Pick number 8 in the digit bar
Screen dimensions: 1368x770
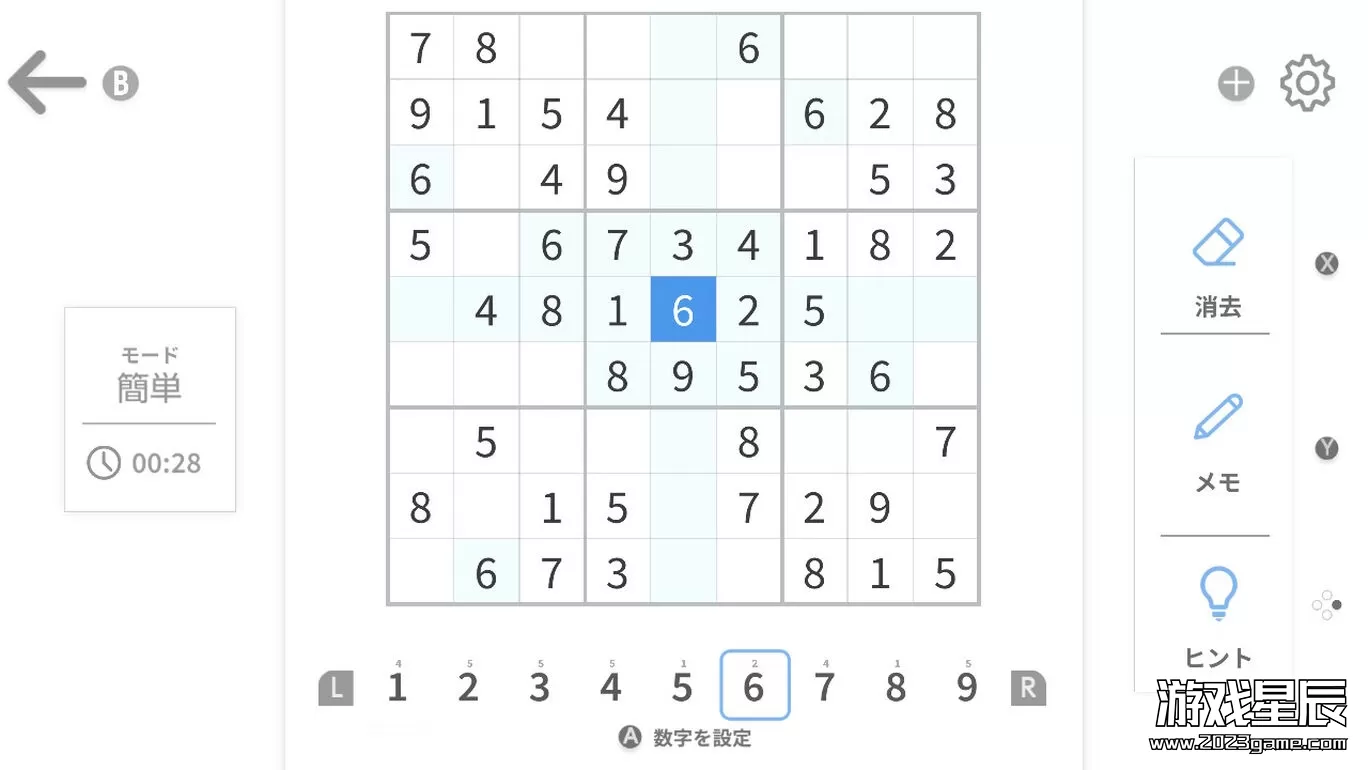[895, 688]
